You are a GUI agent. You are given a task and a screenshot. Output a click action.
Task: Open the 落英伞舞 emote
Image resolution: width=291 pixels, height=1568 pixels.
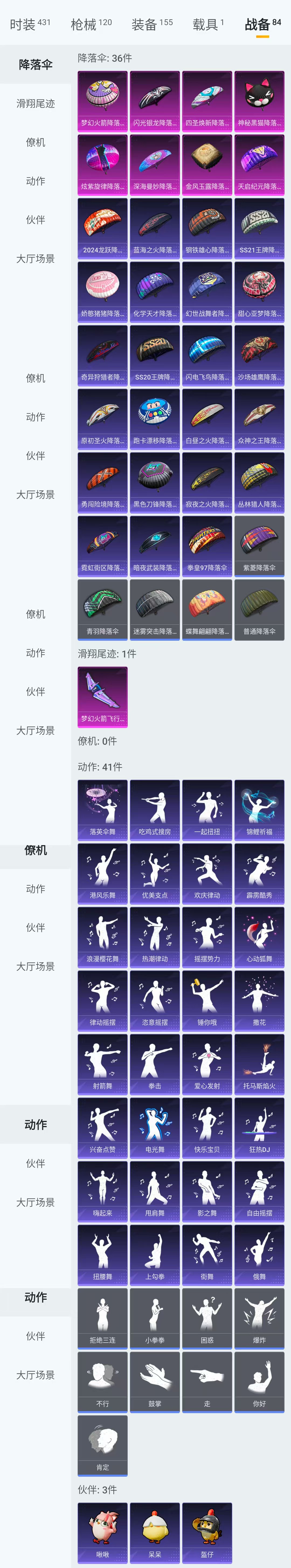[102, 809]
